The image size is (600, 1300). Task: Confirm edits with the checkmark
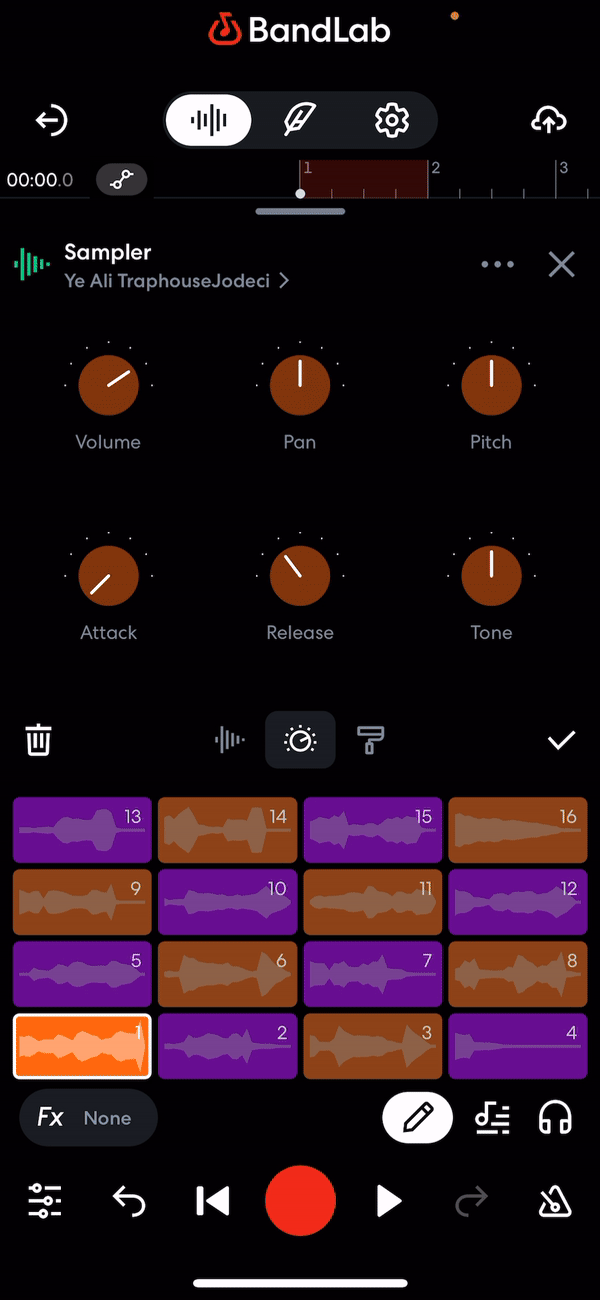(561, 740)
